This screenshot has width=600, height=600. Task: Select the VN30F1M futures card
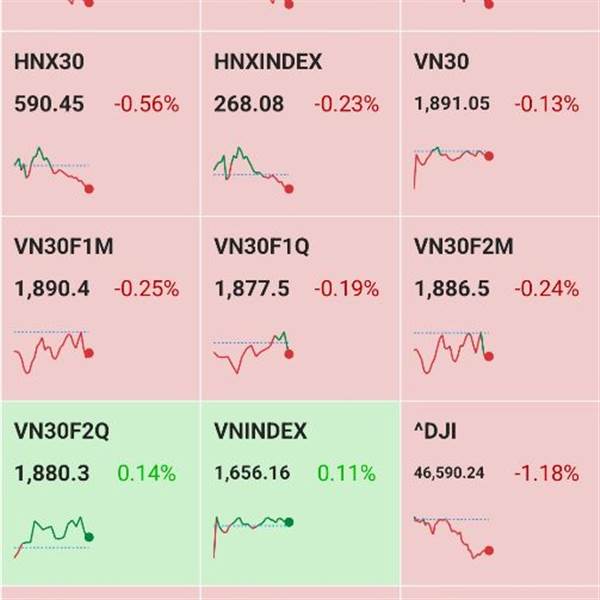(x=101, y=308)
